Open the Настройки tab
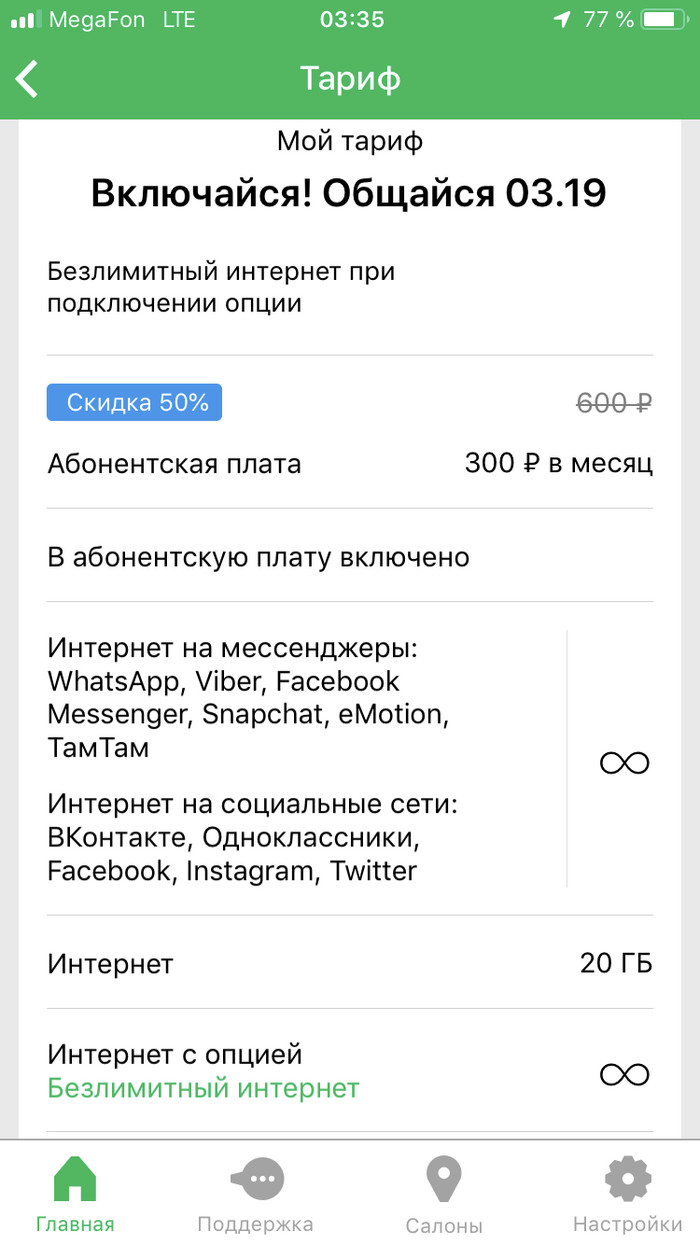 coord(627,1195)
